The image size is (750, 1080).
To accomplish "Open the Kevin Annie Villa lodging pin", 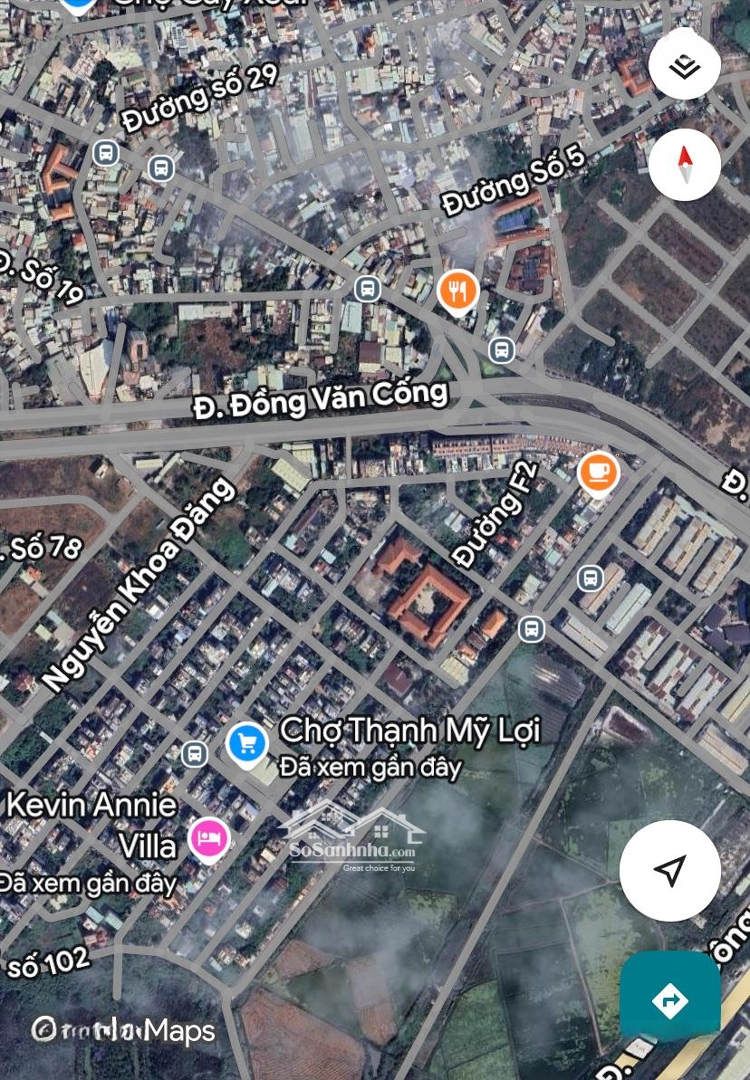I will [208, 837].
